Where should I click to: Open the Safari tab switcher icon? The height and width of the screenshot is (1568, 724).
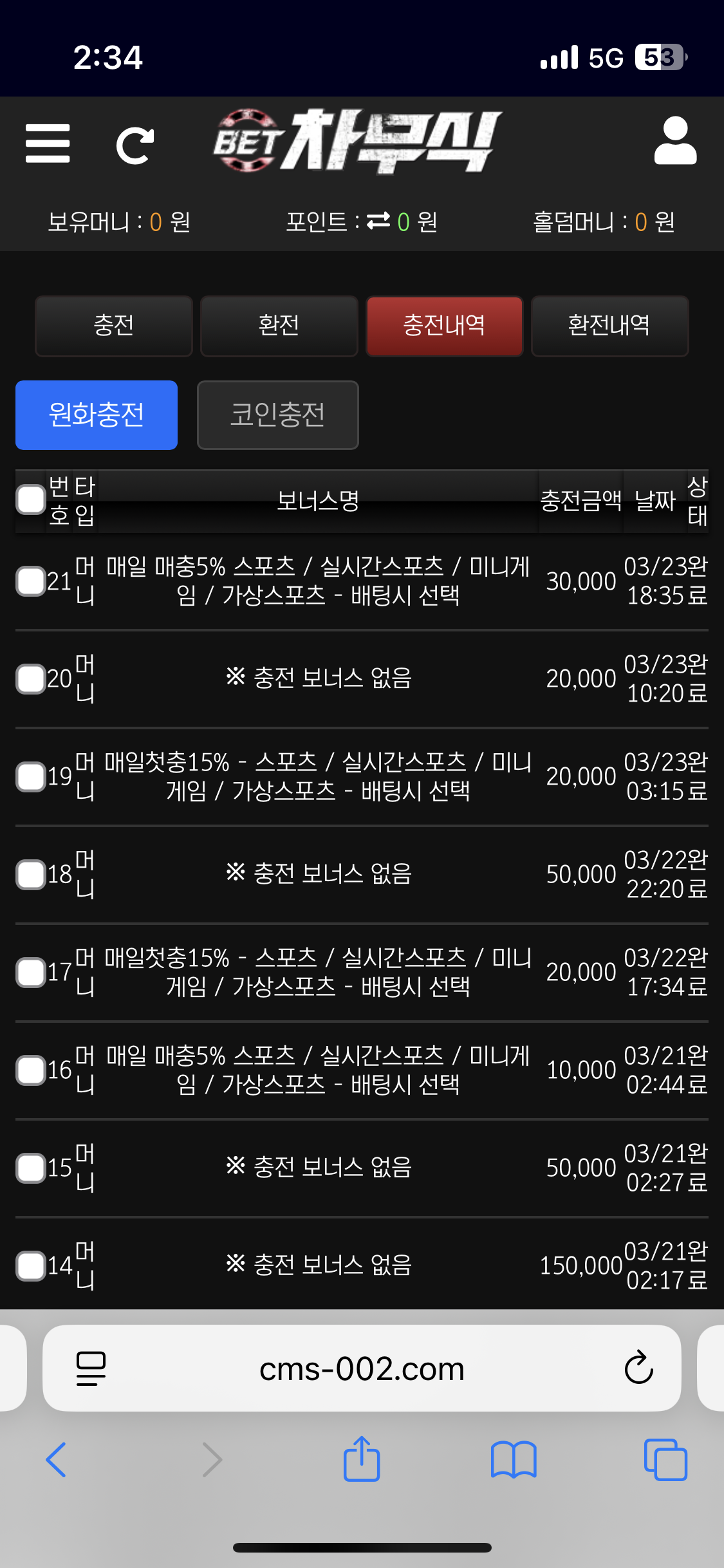(665, 1459)
